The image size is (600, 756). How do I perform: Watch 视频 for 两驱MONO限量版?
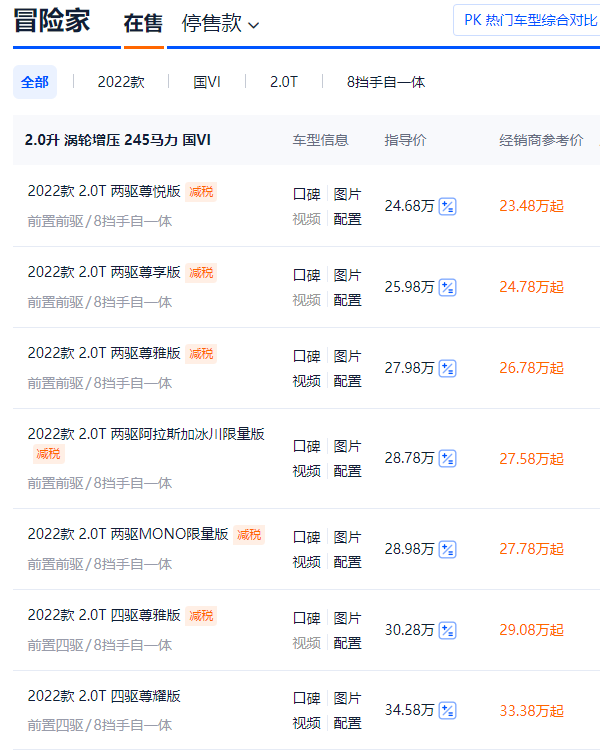click(x=306, y=562)
